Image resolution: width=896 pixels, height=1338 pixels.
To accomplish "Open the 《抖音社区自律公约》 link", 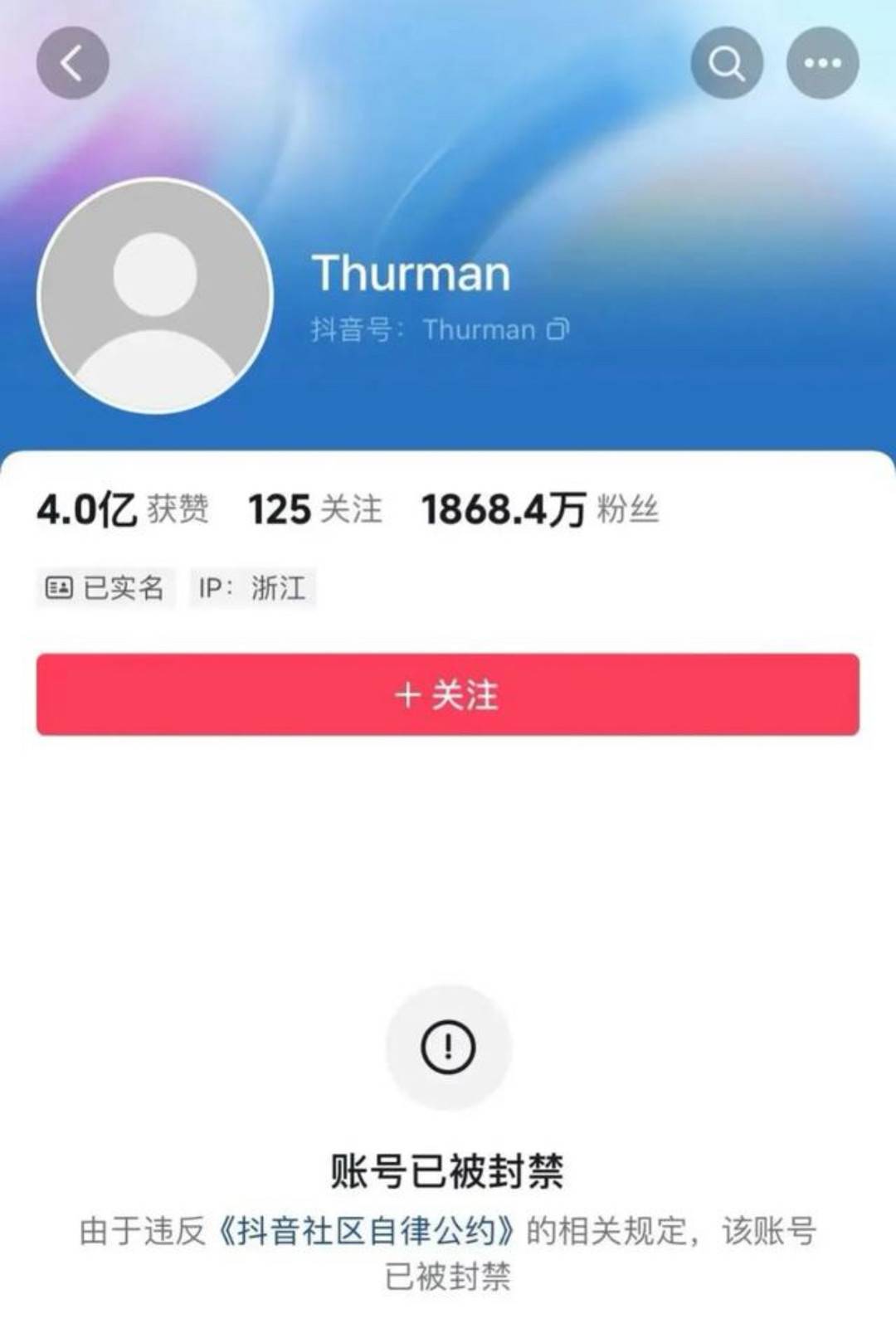I will pos(365,1231).
